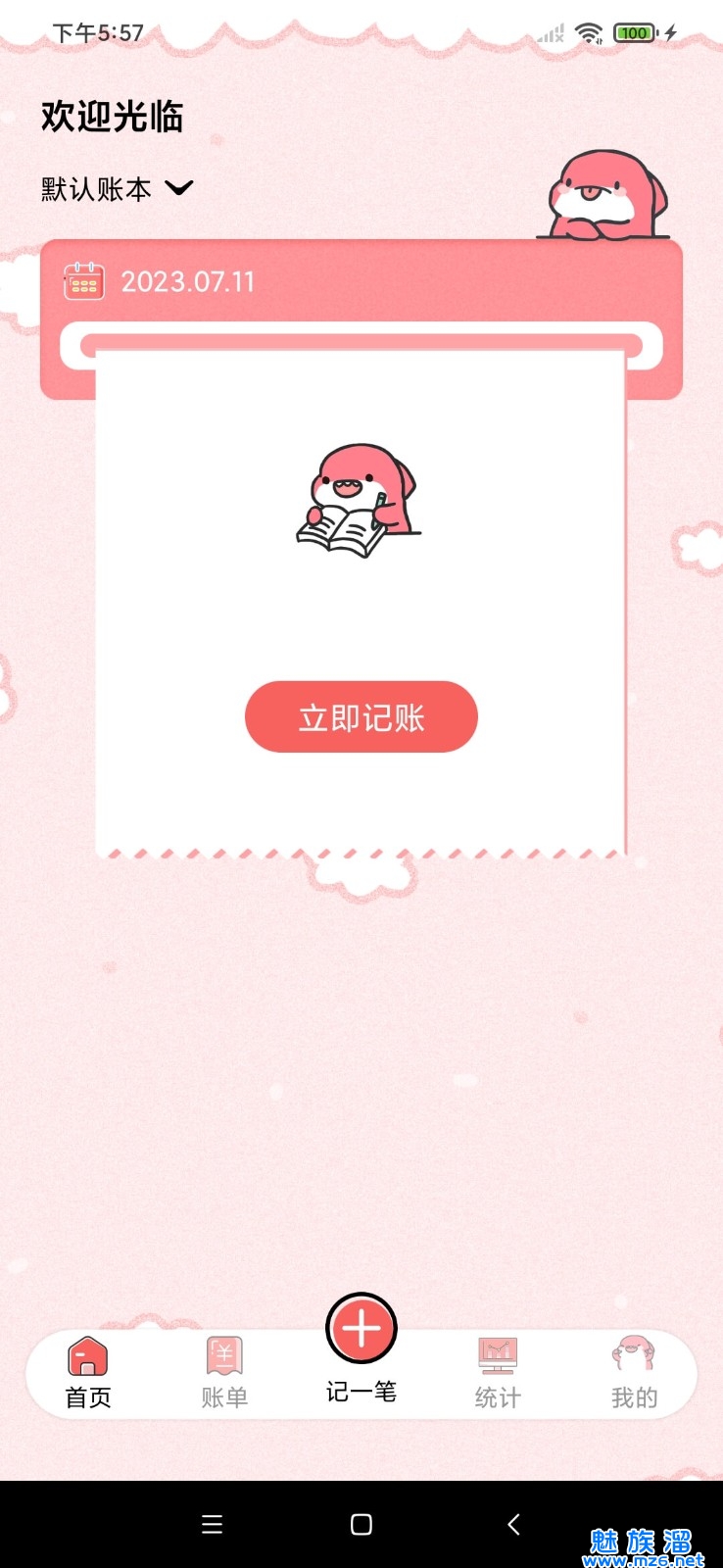The height and width of the screenshot is (1568, 723).
Task: Tap the system back button
Action: pos(513,1524)
